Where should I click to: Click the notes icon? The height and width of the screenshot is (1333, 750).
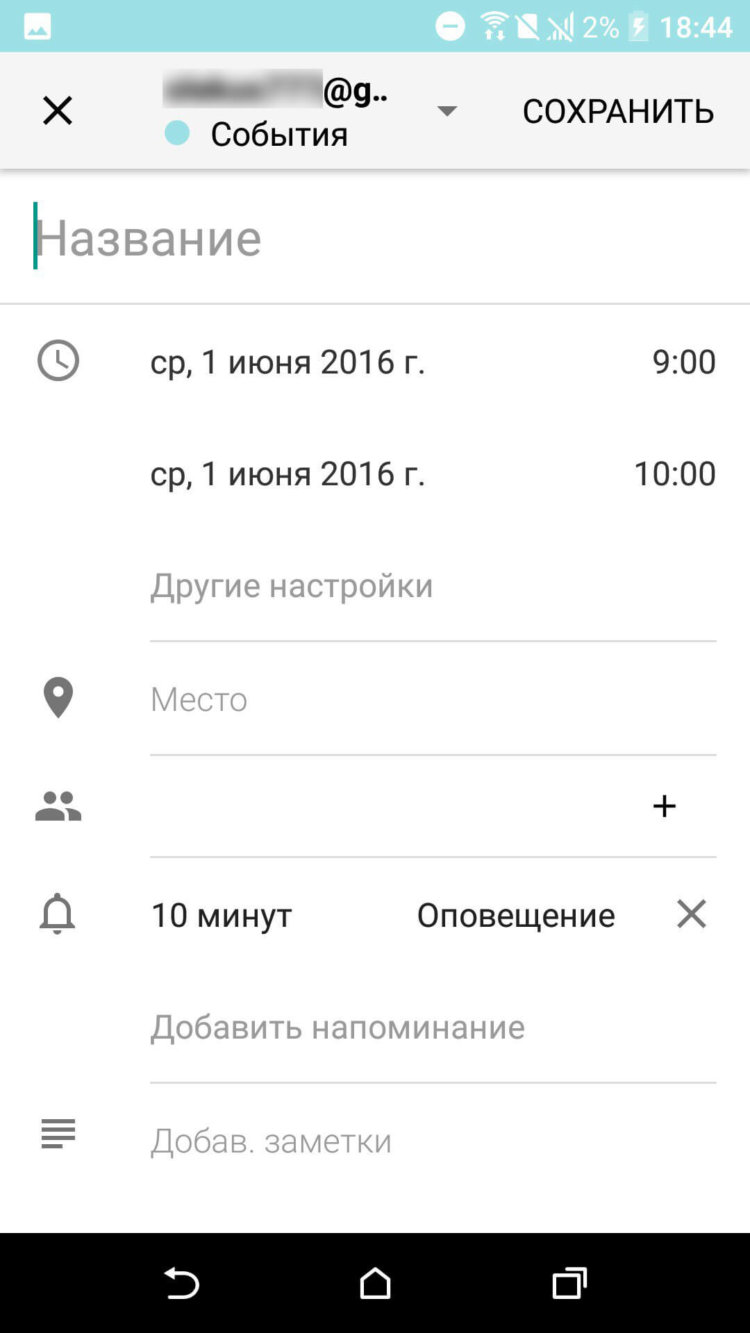pyautogui.click(x=57, y=1133)
